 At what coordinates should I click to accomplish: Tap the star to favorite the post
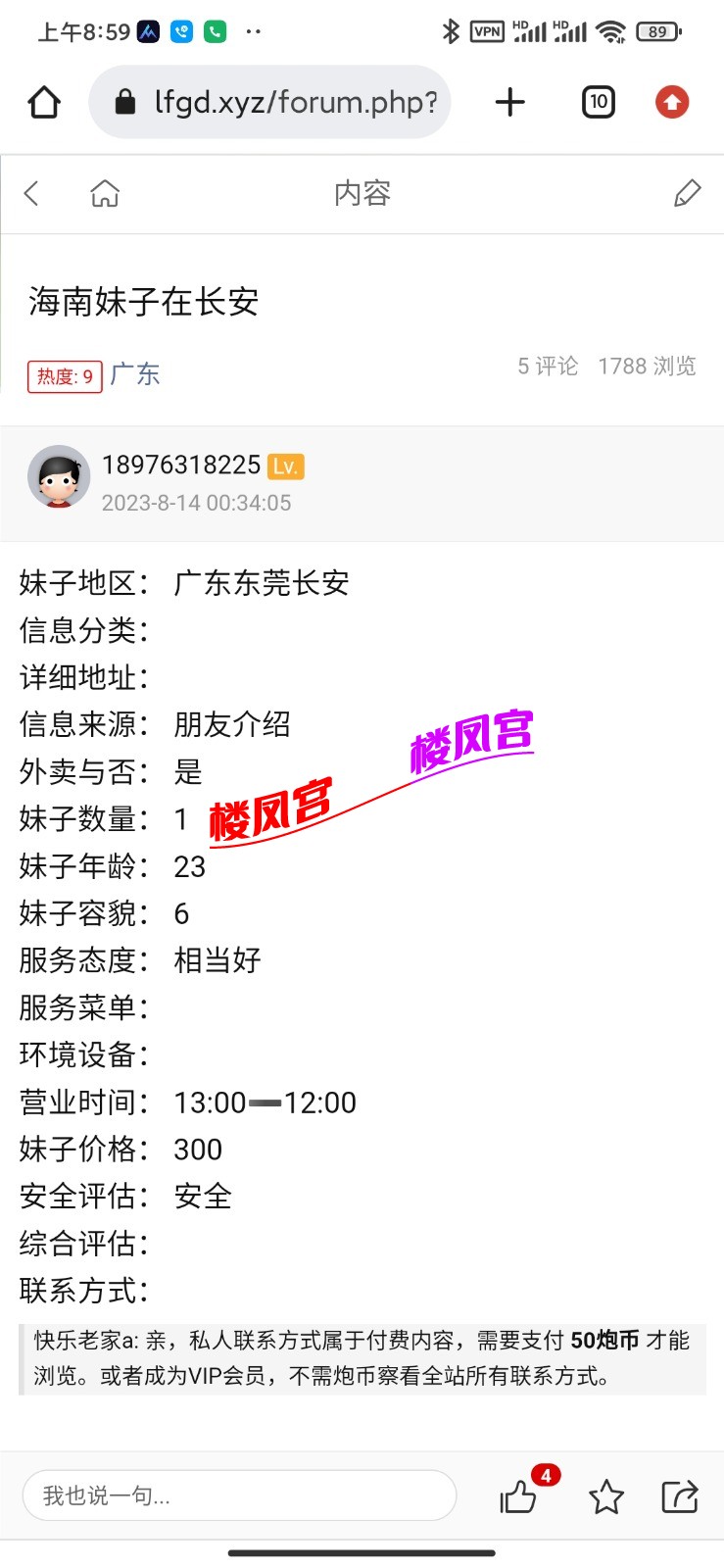(x=606, y=1496)
